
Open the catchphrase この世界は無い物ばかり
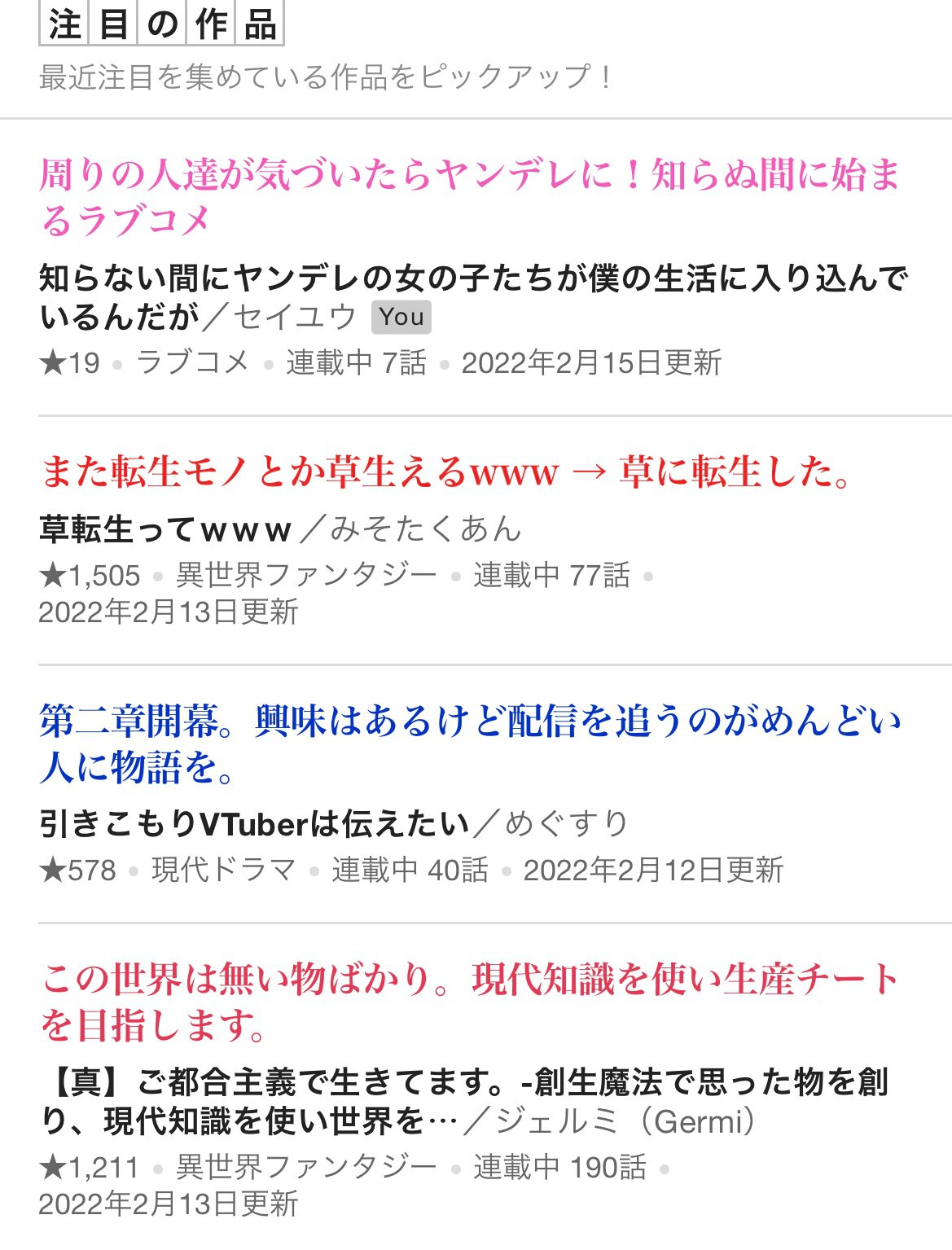(x=470, y=1002)
